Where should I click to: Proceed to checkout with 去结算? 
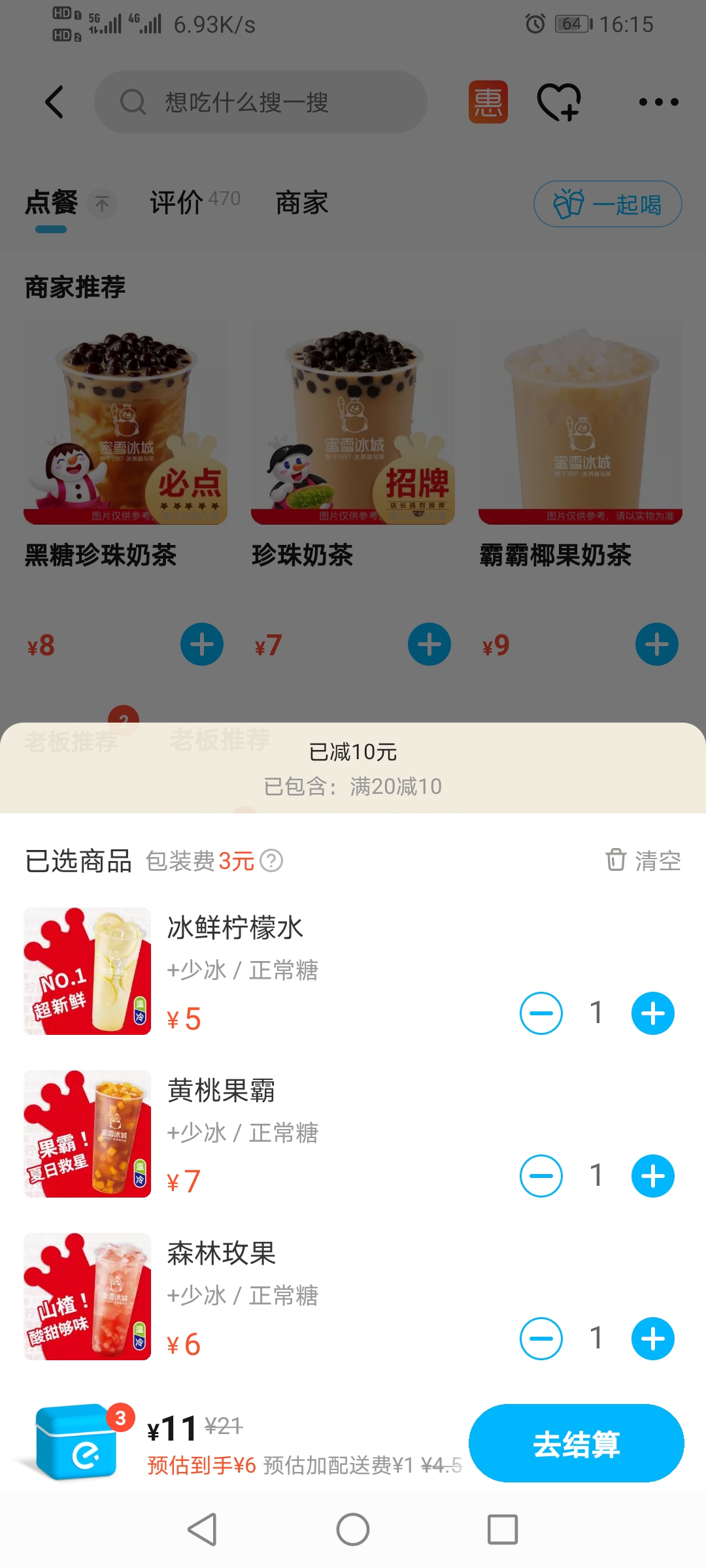pos(576,1443)
